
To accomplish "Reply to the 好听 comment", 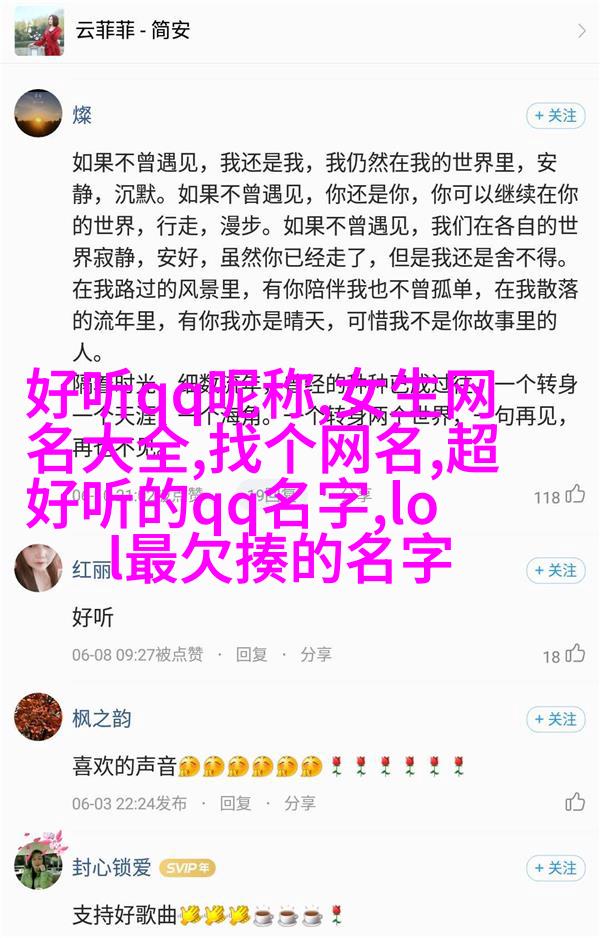I will point(251,654).
